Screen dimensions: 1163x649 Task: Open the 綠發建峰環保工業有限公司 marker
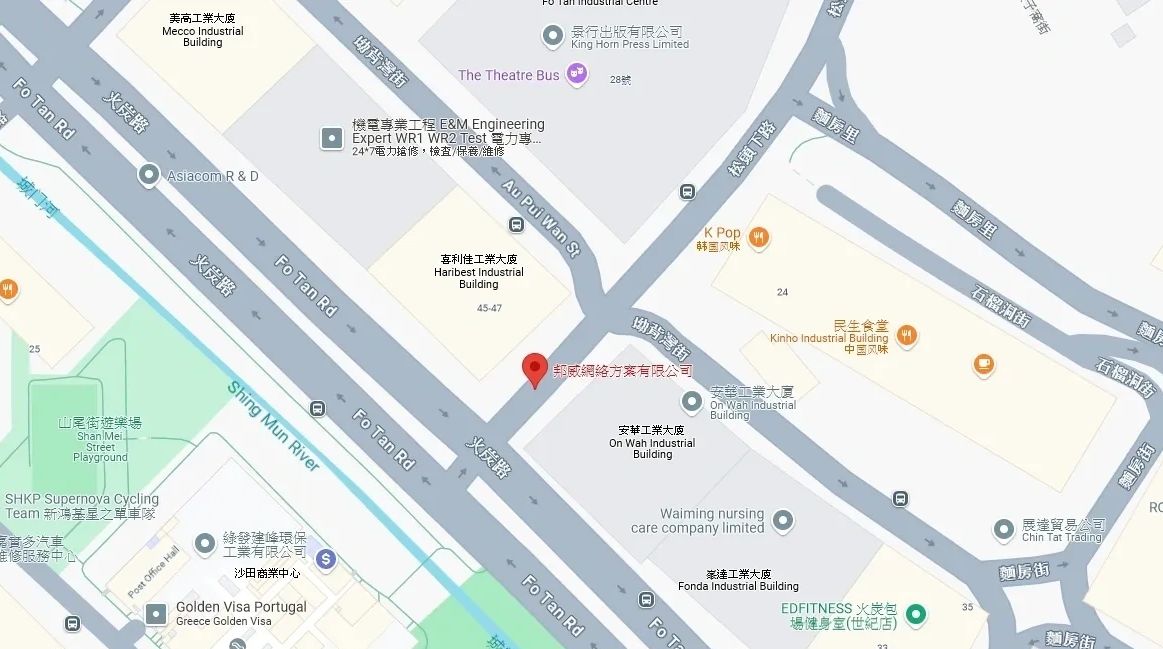(205, 543)
